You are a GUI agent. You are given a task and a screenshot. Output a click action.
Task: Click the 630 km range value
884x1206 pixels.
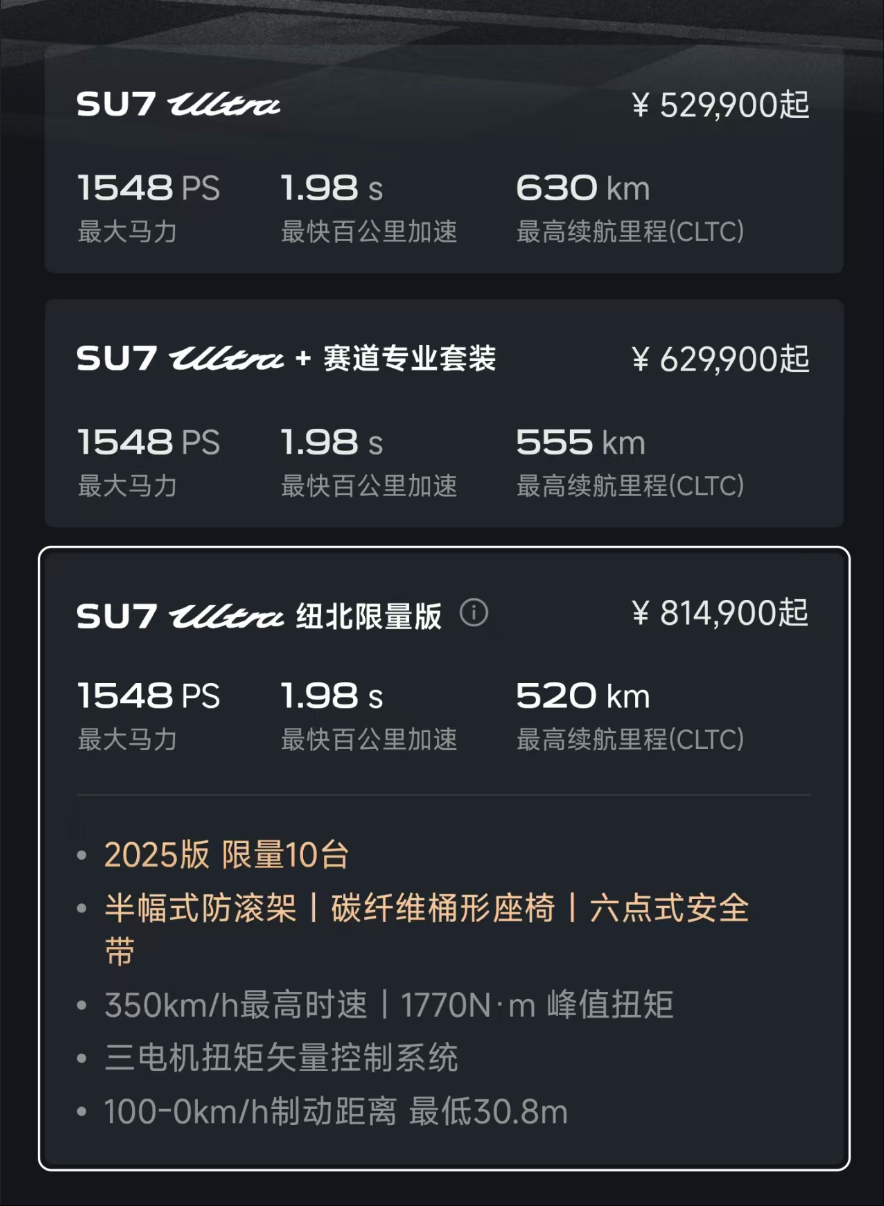[581, 187]
